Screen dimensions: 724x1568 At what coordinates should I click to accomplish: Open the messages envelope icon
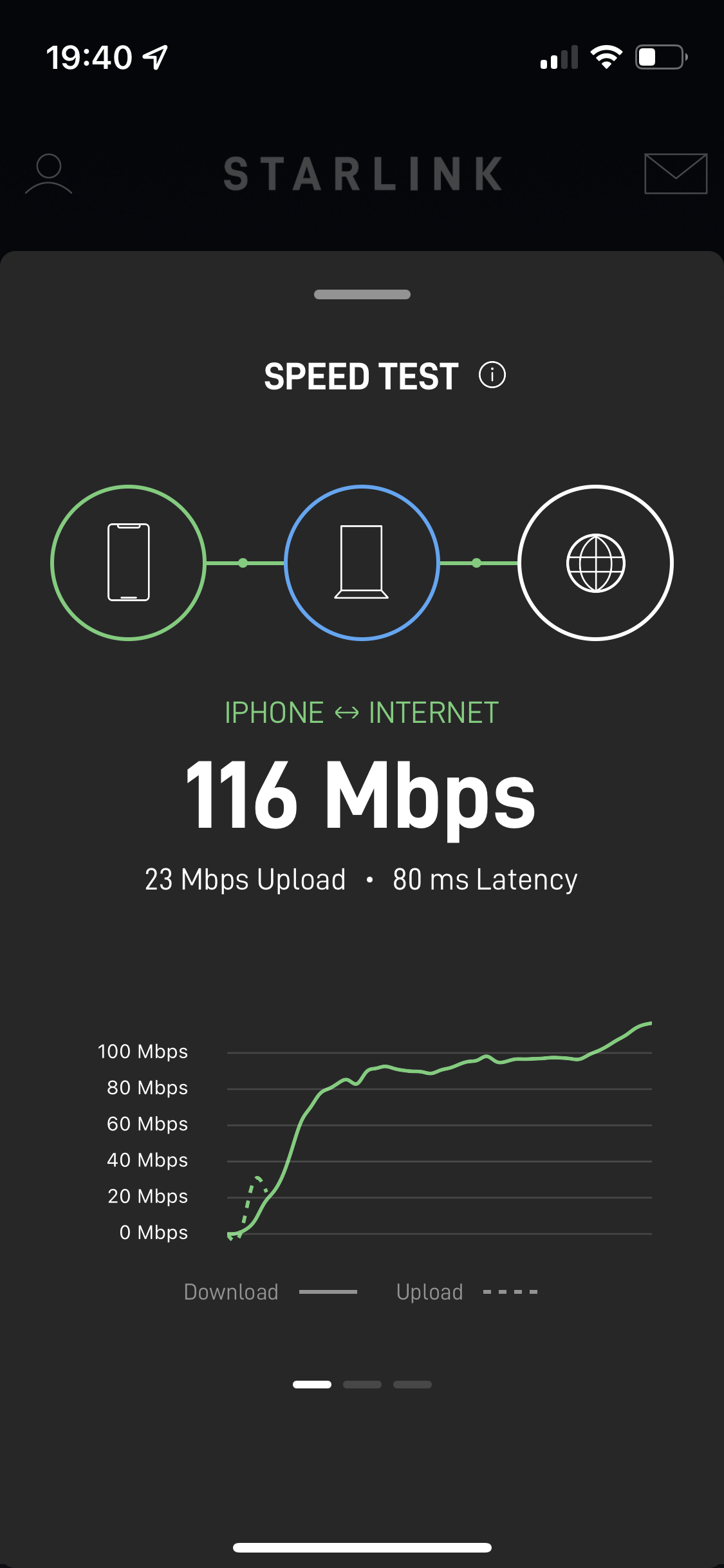pos(676,173)
